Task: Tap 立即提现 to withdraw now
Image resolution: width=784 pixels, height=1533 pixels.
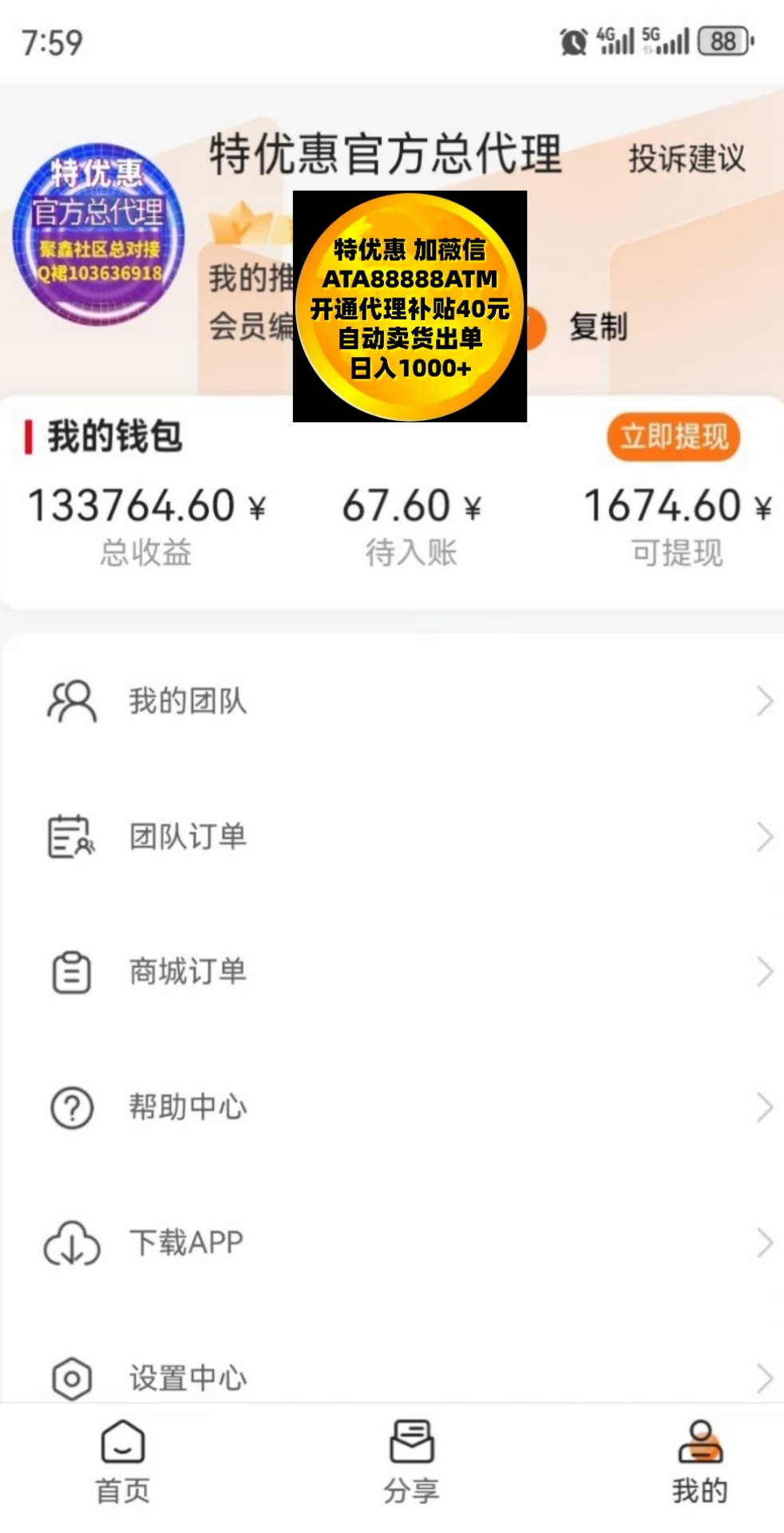Action: point(674,437)
